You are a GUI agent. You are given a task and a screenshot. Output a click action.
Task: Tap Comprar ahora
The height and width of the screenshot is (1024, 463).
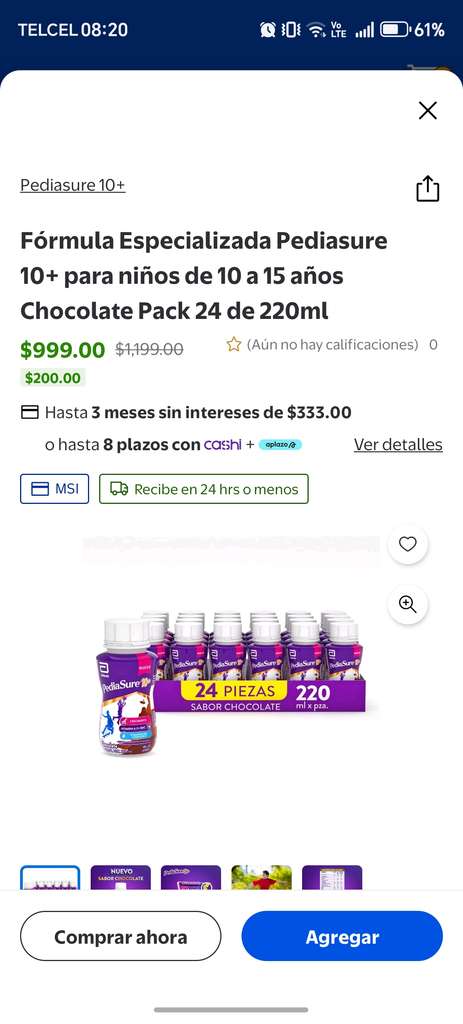(x=121, y=936)
